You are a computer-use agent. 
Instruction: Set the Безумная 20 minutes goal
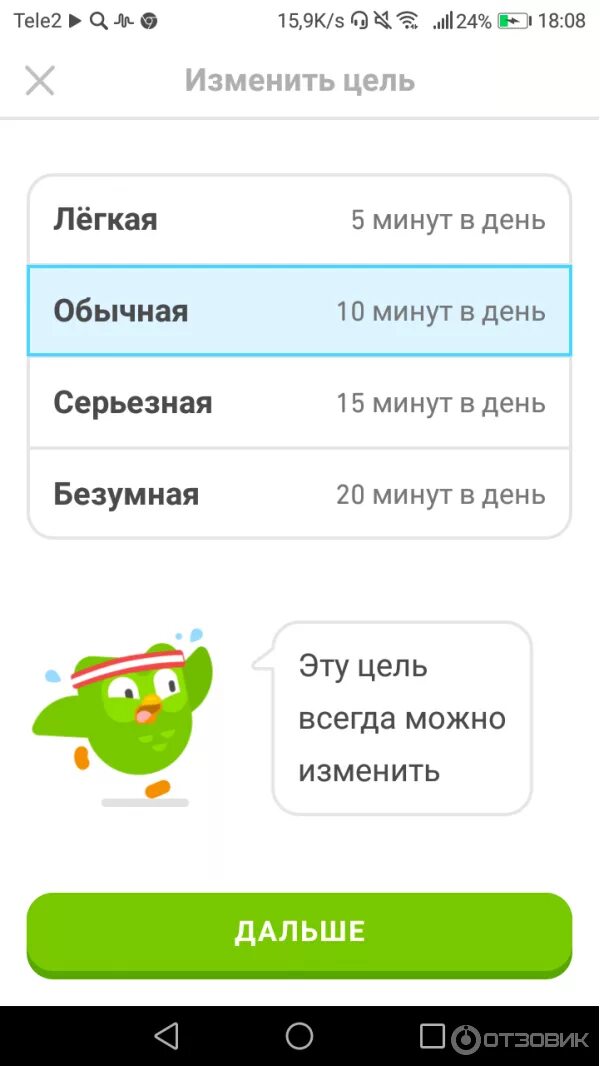tap(299, 494)
